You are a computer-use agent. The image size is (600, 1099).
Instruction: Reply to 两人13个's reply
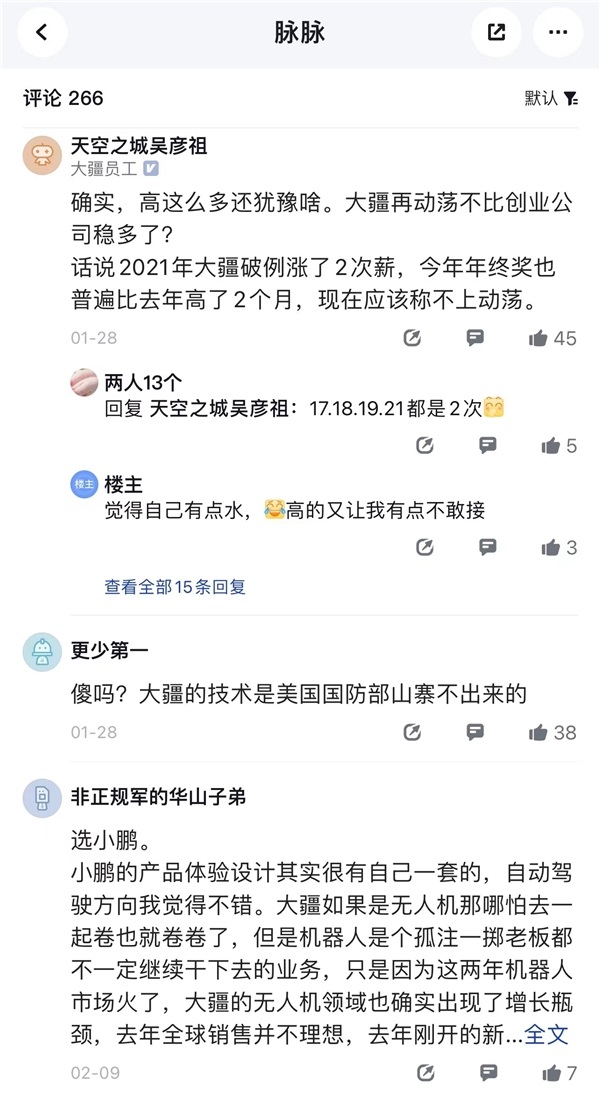click(x=487, y=446)
